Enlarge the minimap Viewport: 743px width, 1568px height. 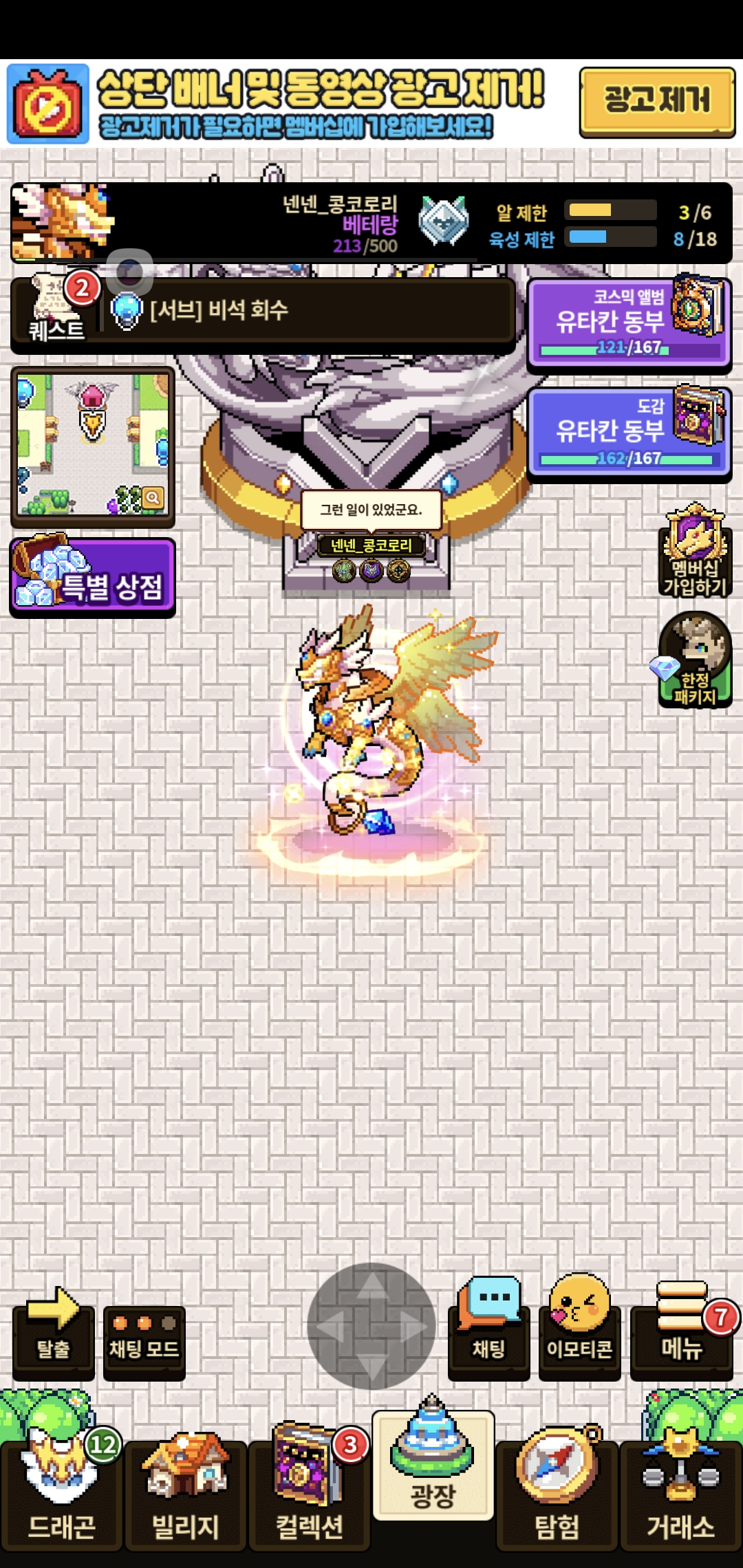pyautogui.click(x=152, y=497)
